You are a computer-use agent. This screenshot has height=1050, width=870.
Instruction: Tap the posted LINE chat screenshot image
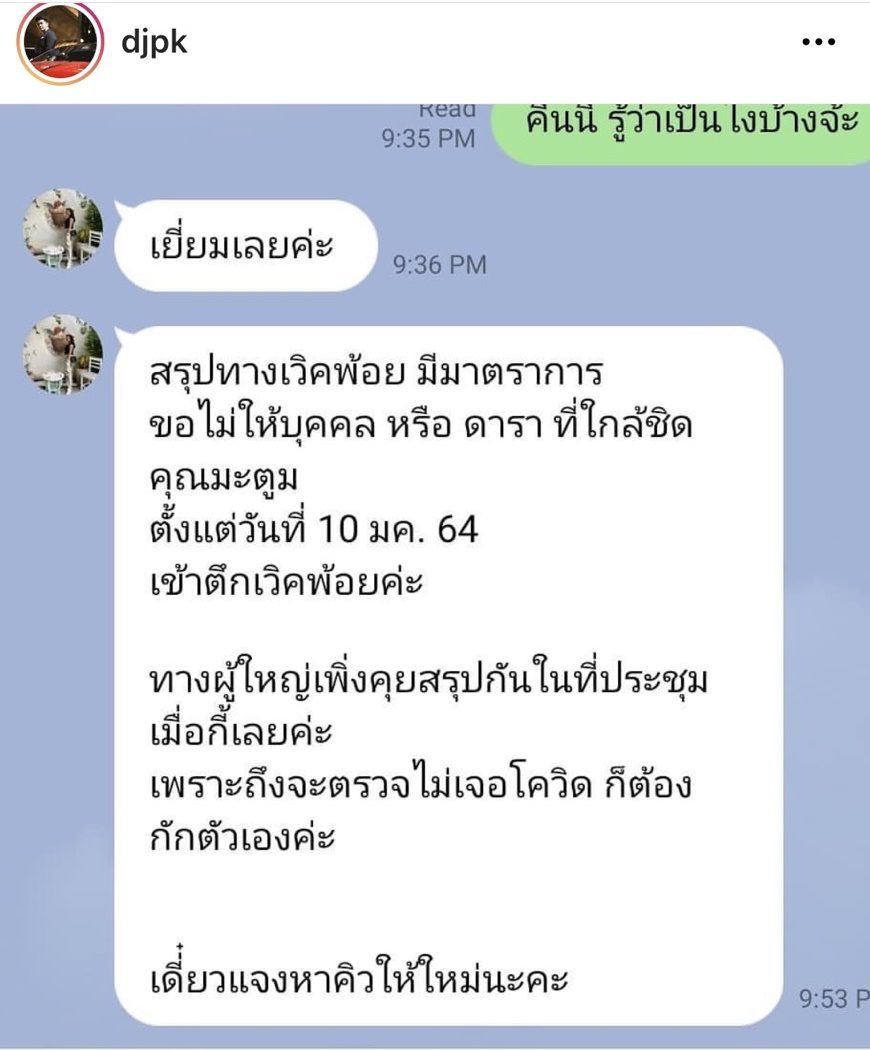[x=435, y=575]
